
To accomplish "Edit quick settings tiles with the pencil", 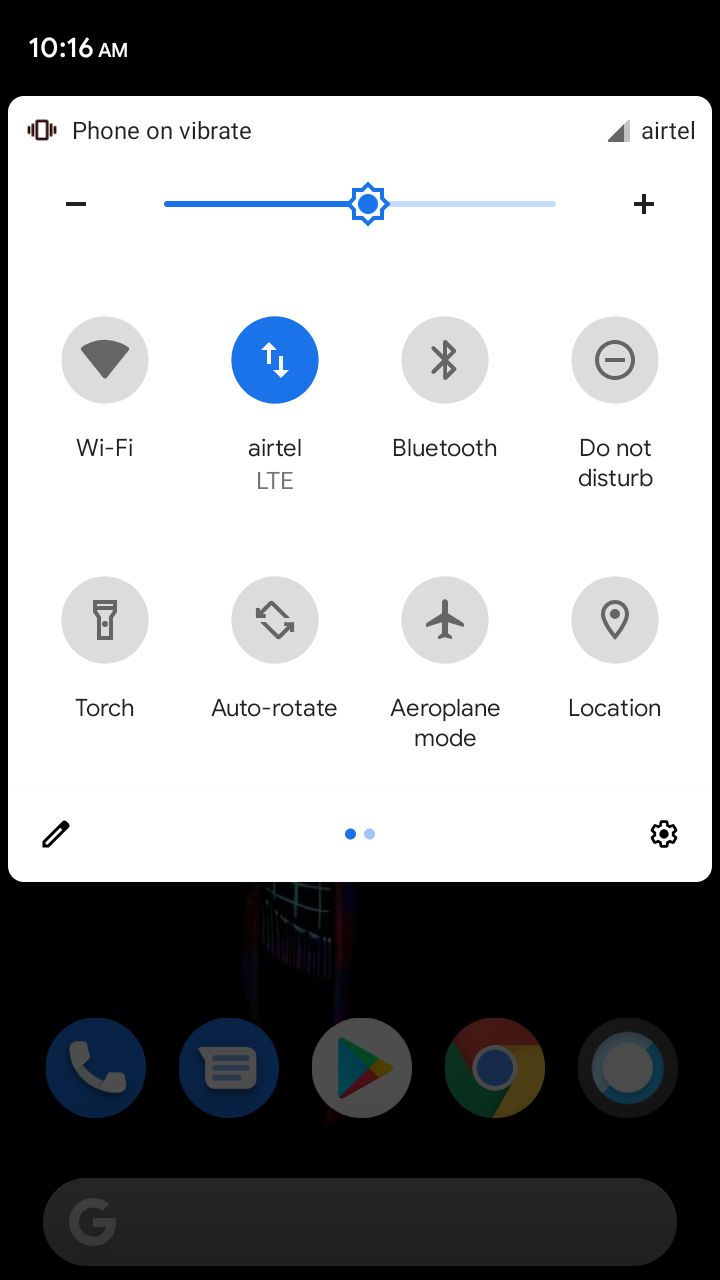I will click(x=56, y=834).
